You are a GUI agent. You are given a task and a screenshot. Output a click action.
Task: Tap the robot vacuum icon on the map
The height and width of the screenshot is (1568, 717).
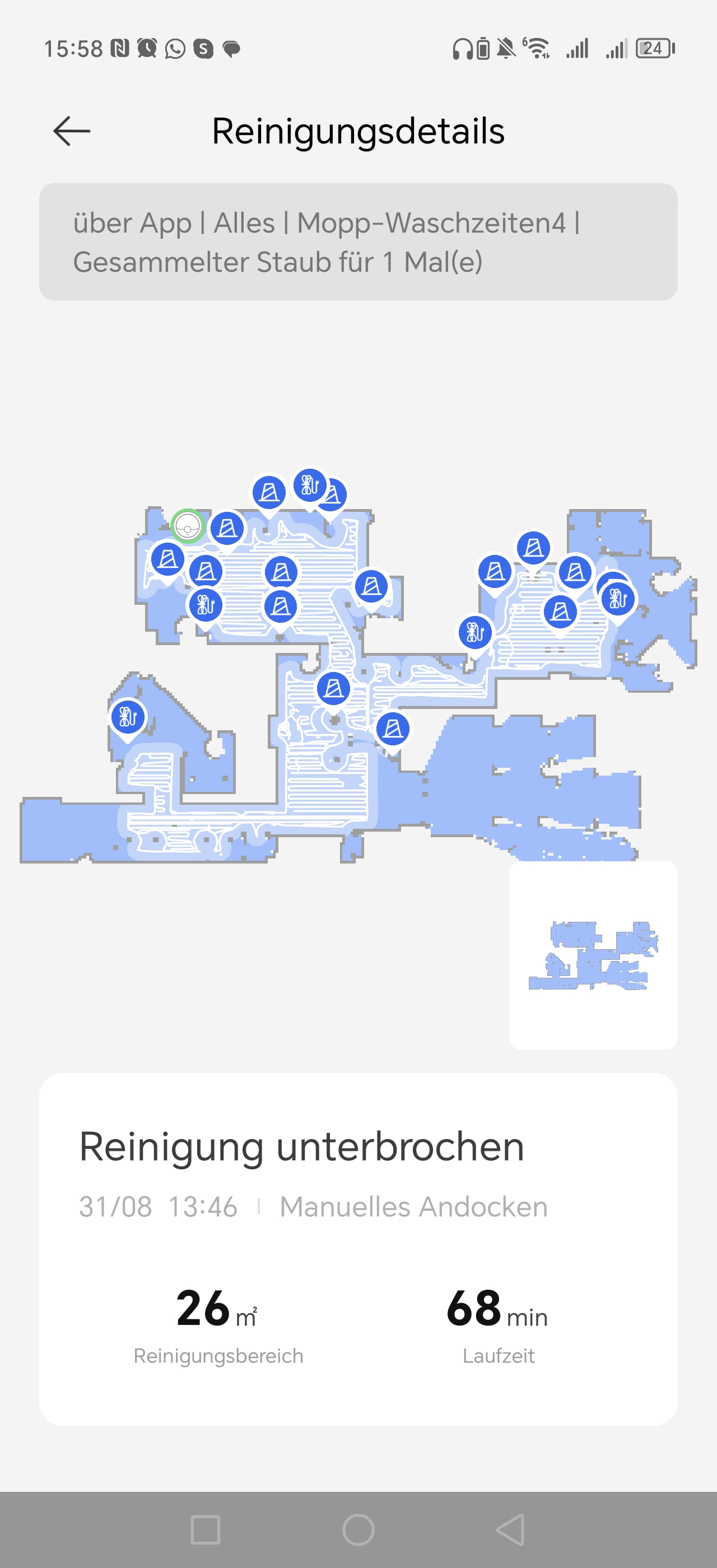click(188, 525)
